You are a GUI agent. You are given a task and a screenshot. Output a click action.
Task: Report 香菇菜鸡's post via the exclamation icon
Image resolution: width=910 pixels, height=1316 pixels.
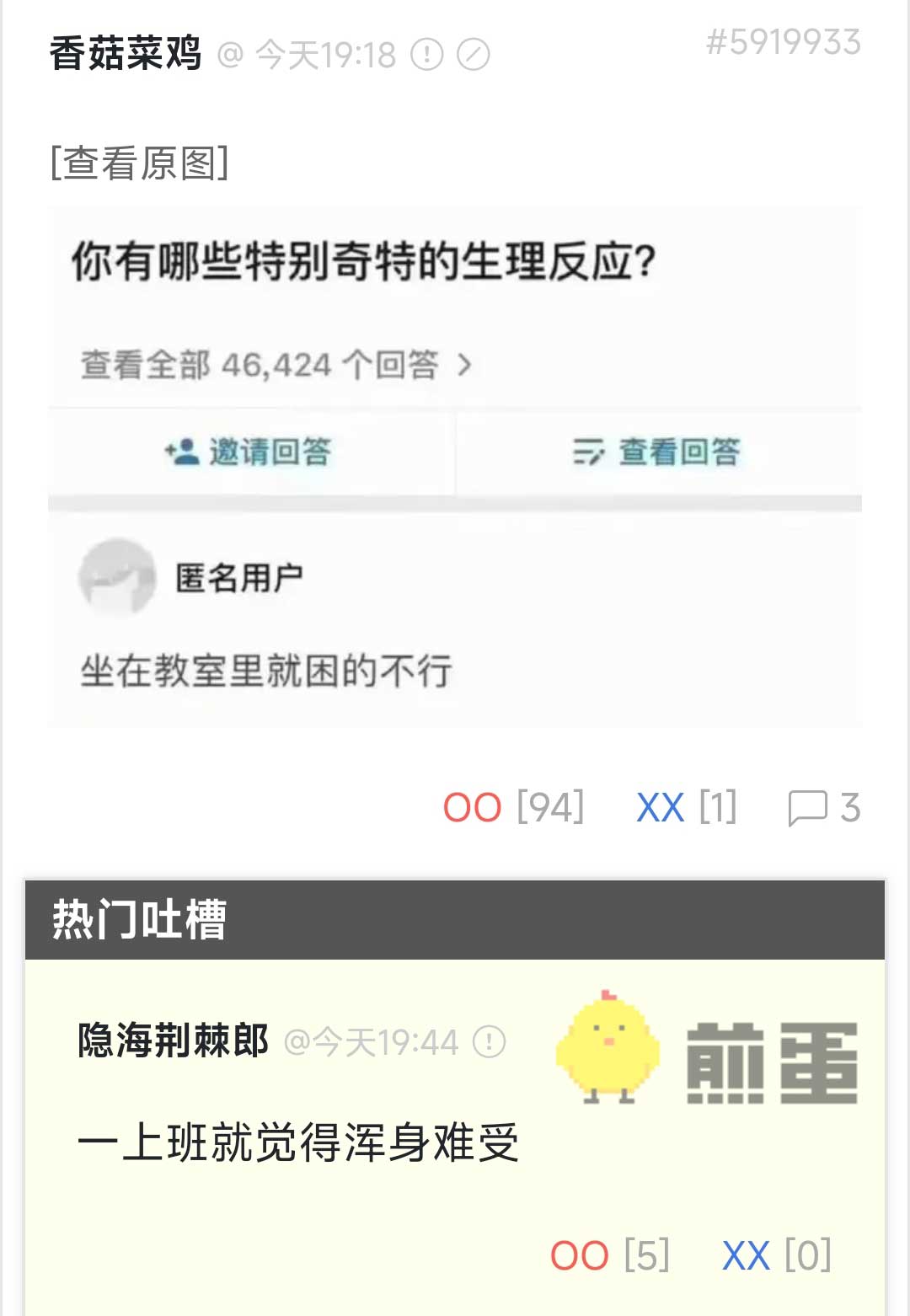427,55
